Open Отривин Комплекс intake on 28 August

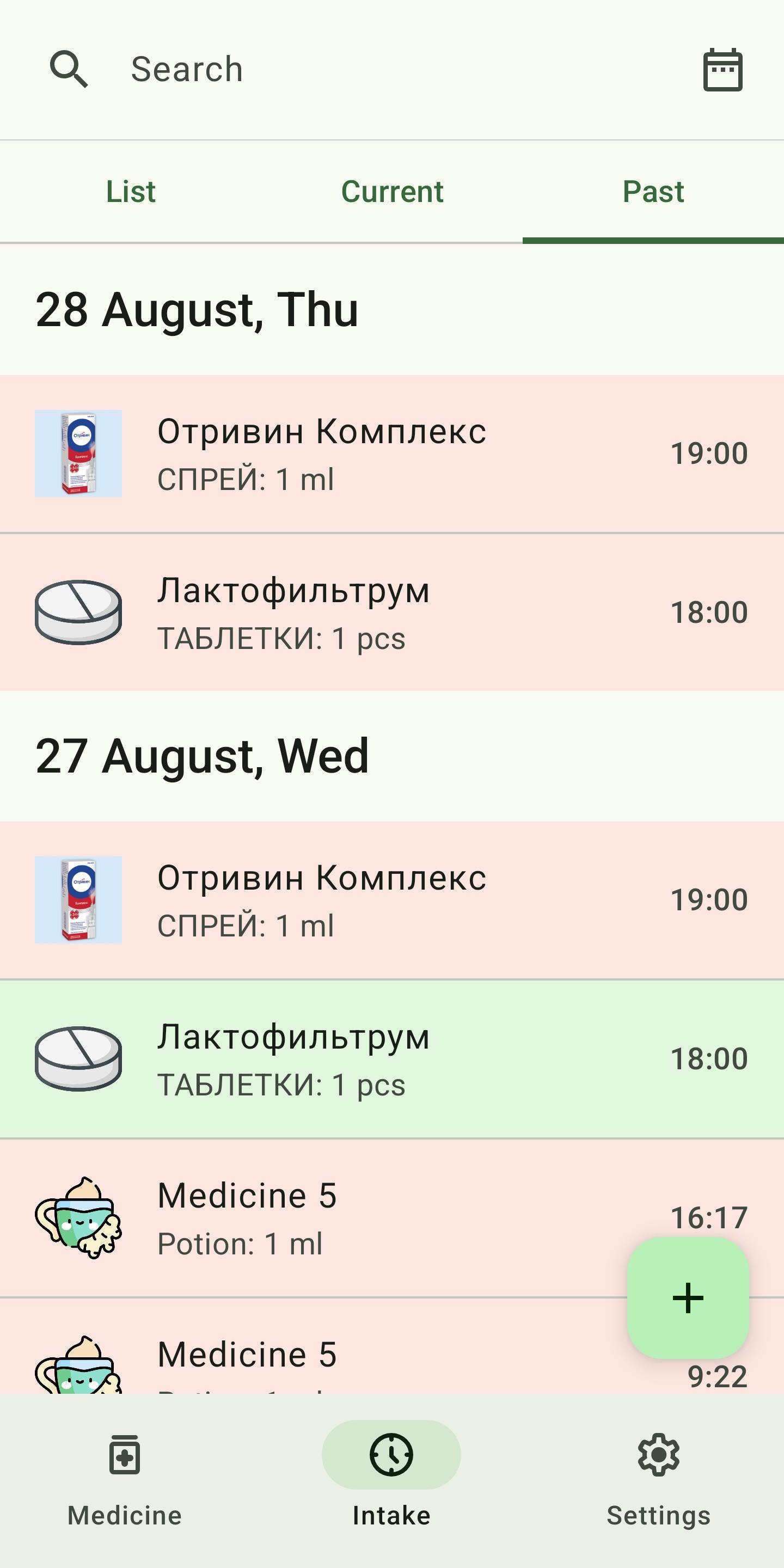pos(390,454)
